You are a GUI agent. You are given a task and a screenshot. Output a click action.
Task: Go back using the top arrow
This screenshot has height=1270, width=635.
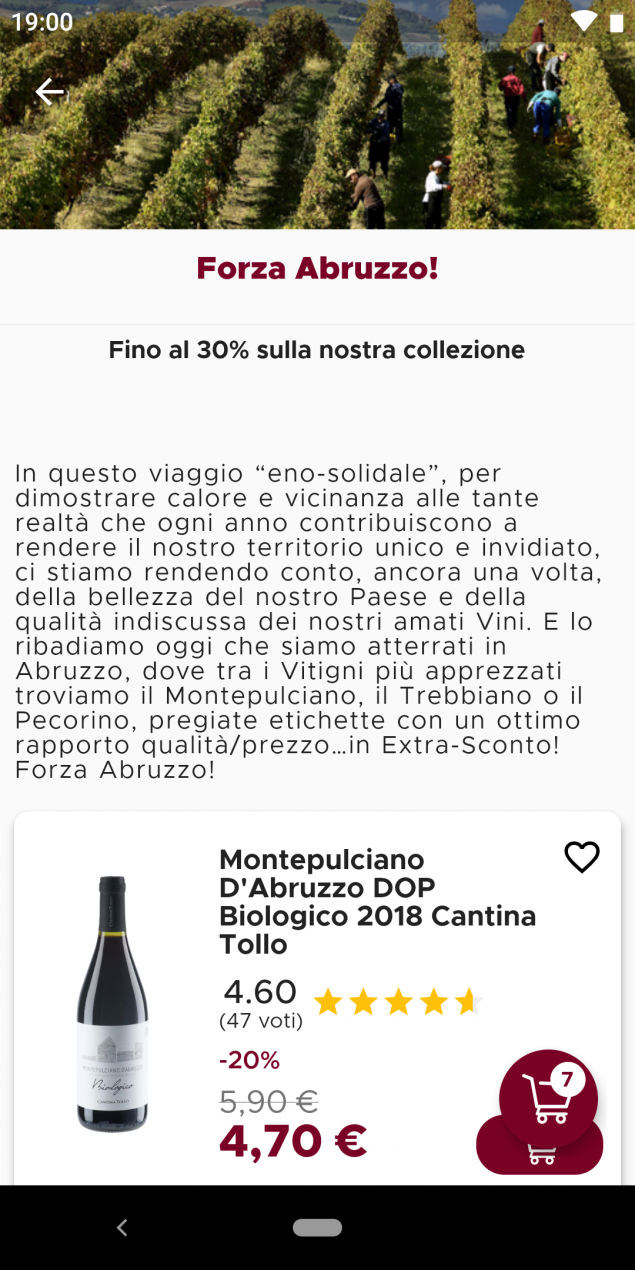tap(49, 92)
